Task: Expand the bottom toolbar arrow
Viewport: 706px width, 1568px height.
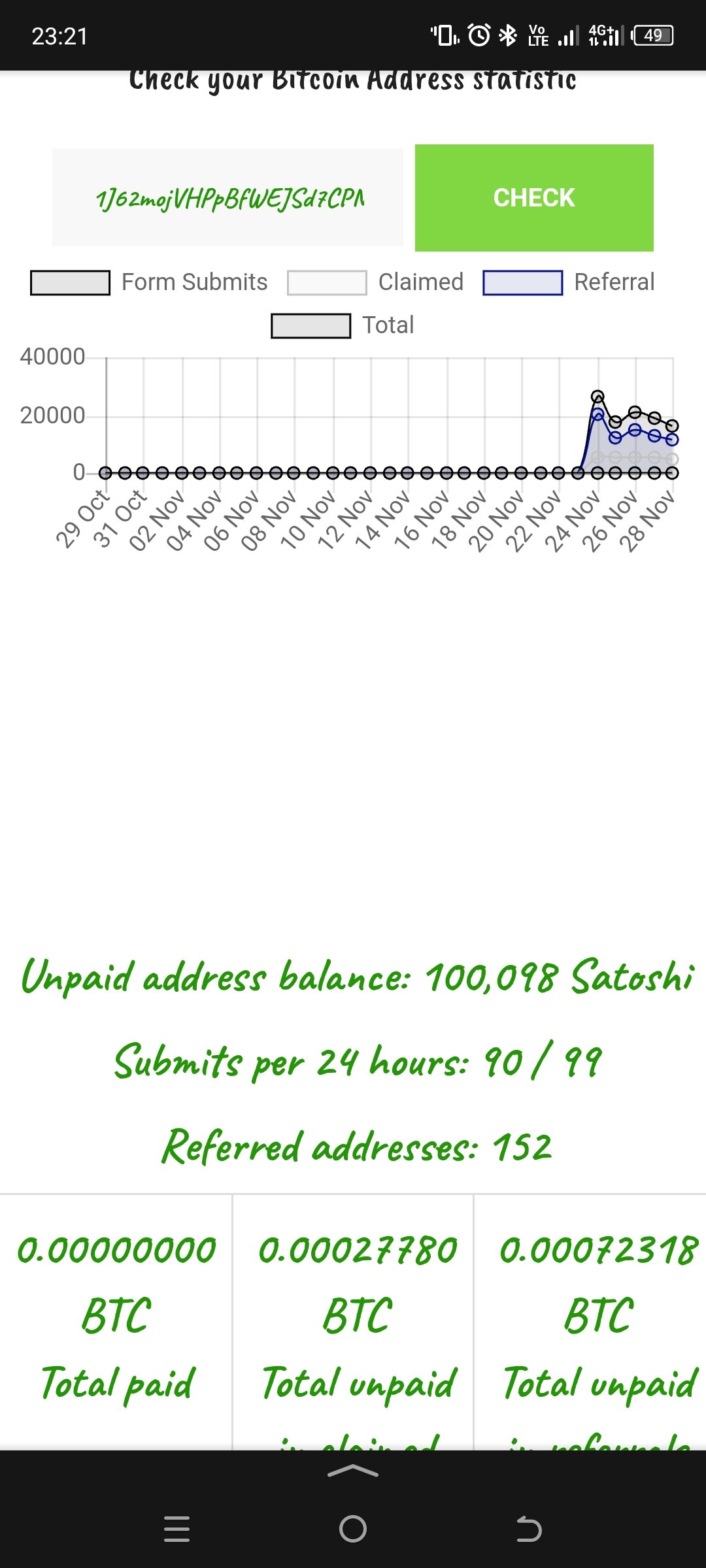Action: pos(353,1471)
